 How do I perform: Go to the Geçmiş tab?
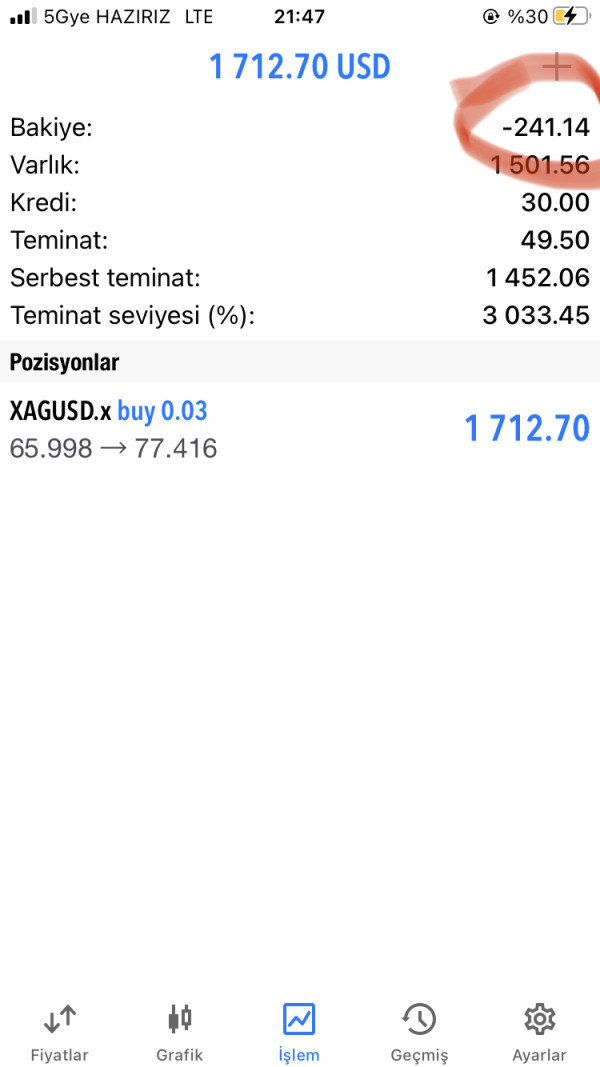coord(419,1033)
